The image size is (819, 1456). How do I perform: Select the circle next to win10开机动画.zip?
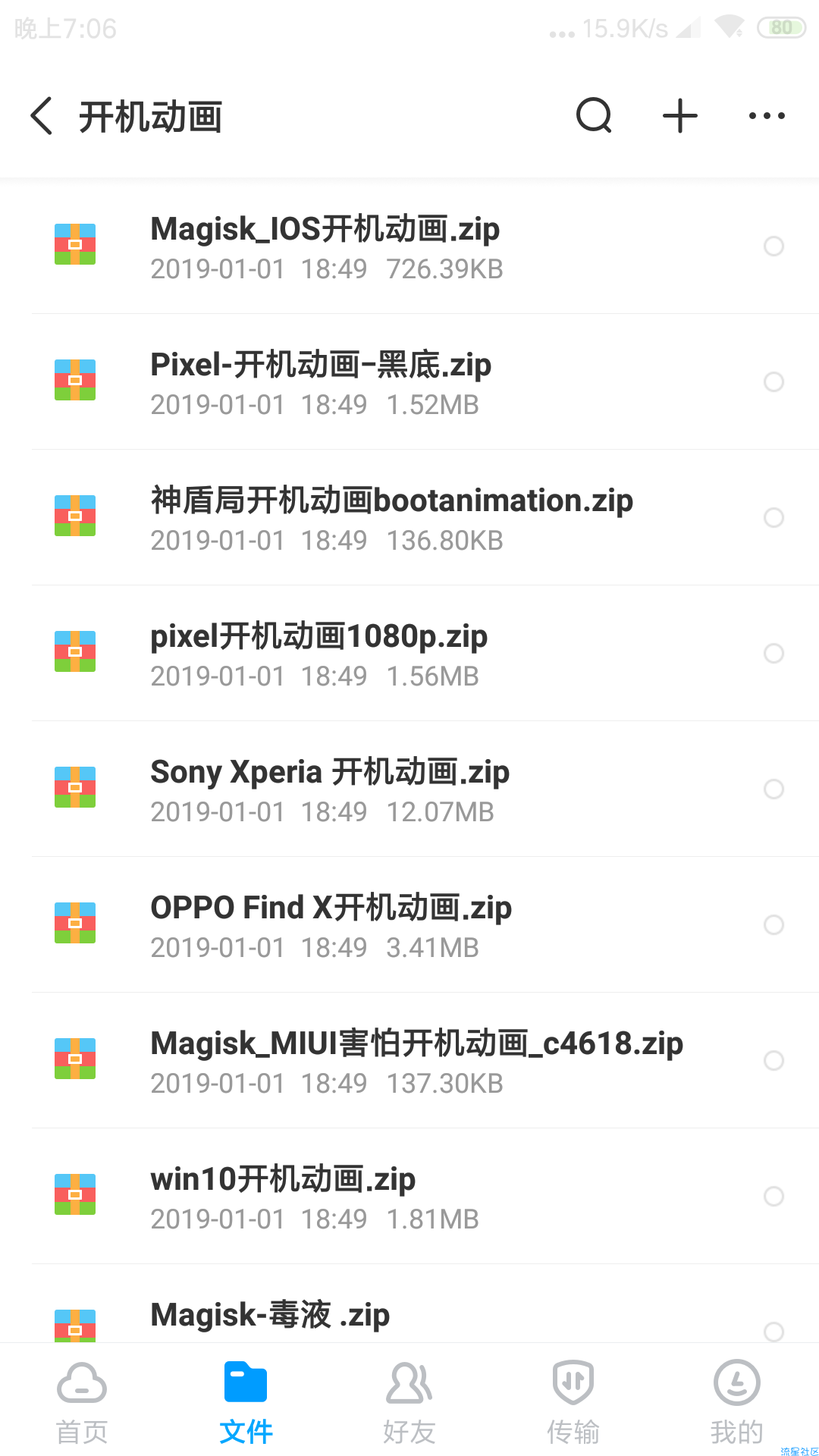click(773, 1196)
